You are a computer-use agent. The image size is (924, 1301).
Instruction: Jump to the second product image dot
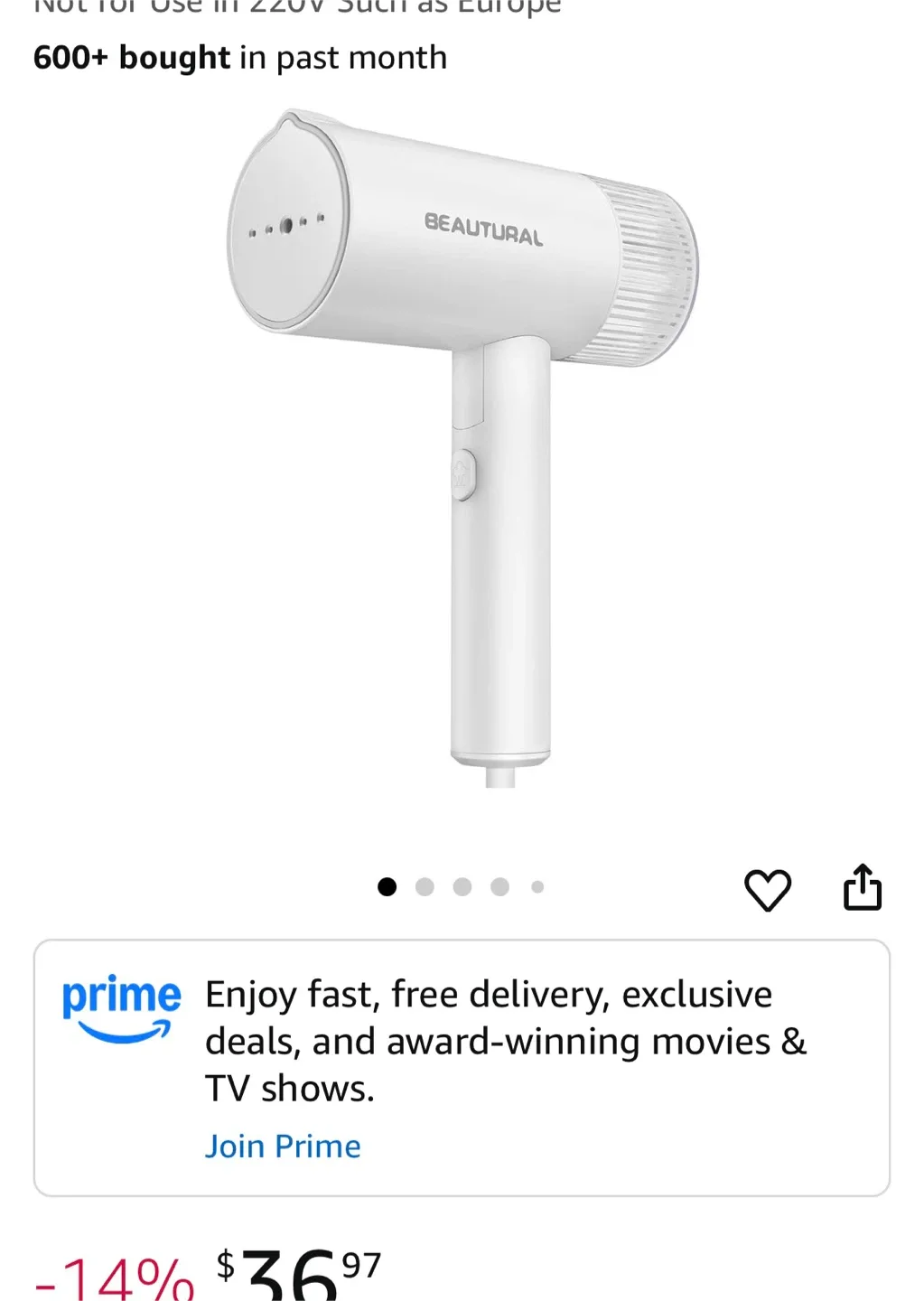(425, 887)
